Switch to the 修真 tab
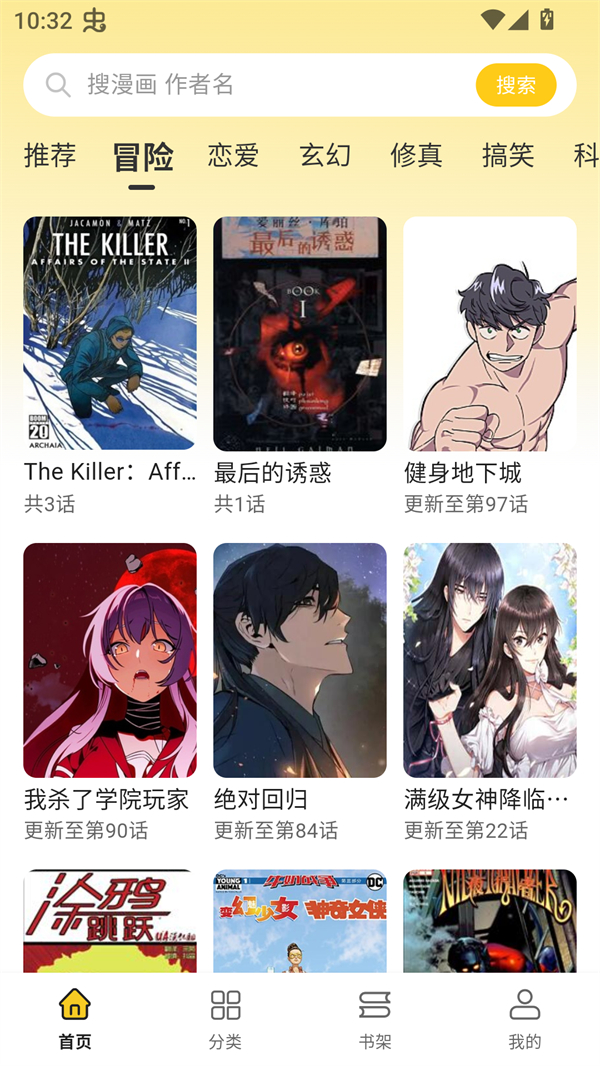The width and height of the screenshot is (600, 1066). (x=416, y=155)
